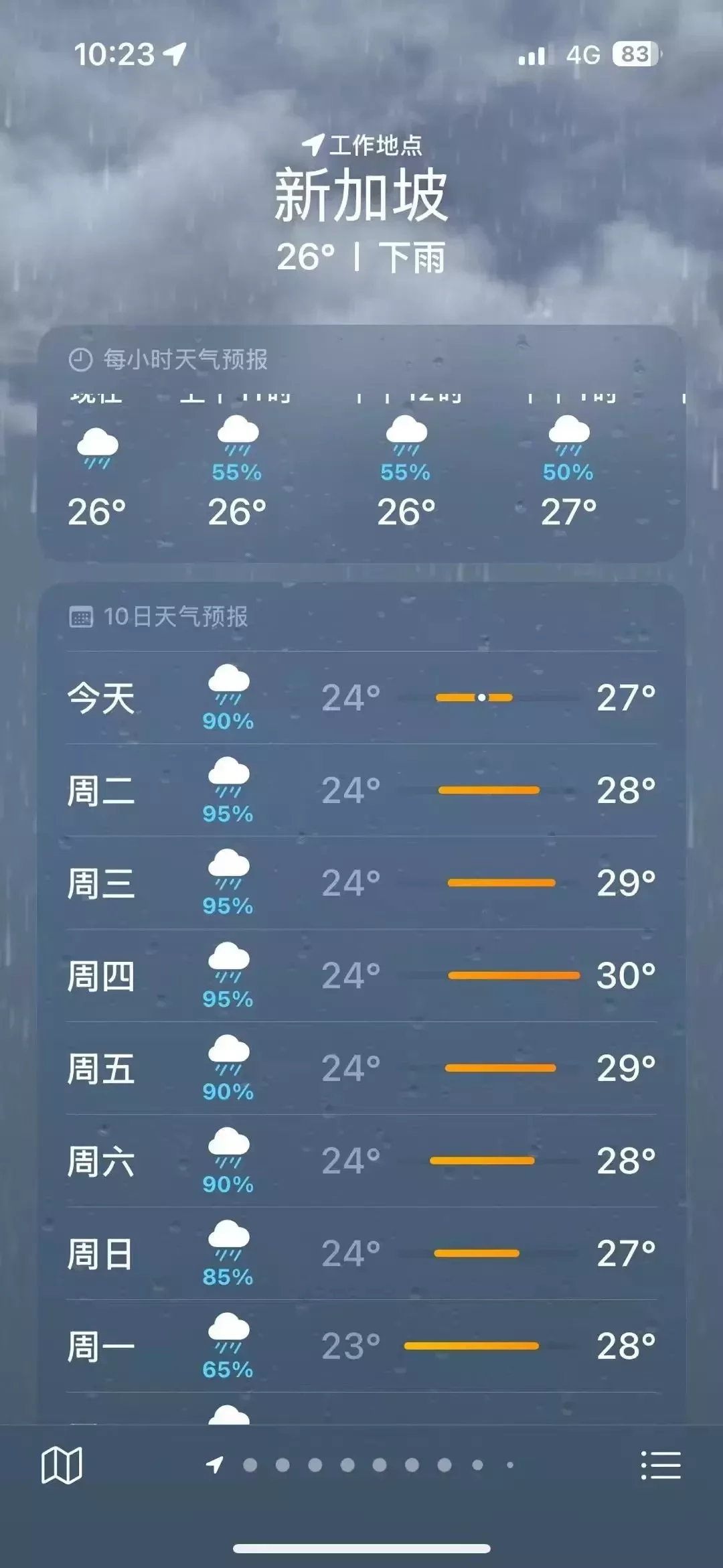723x1568 pixels.
Task: Open the weather map view
Action: click(62, 1465)
